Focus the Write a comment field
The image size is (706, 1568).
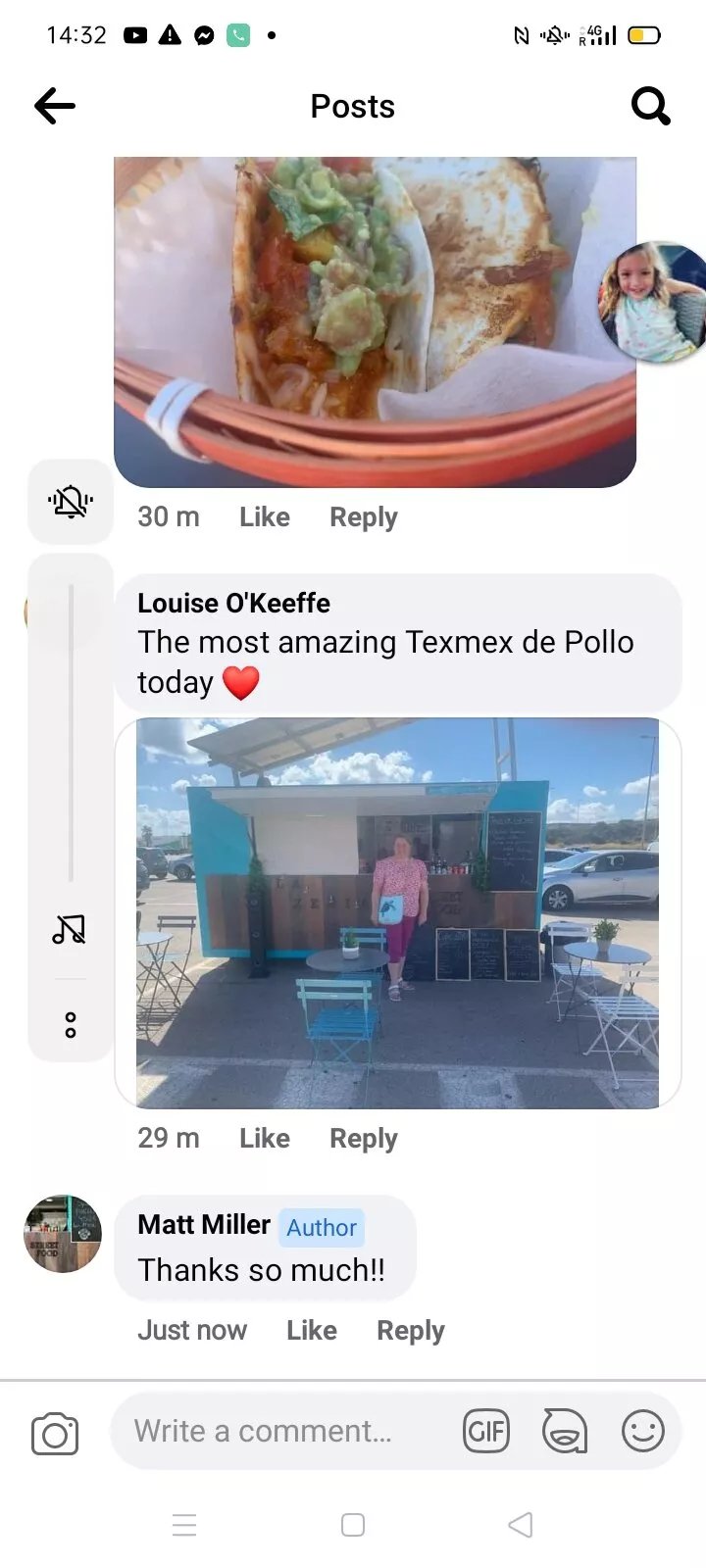[284, 1431]
